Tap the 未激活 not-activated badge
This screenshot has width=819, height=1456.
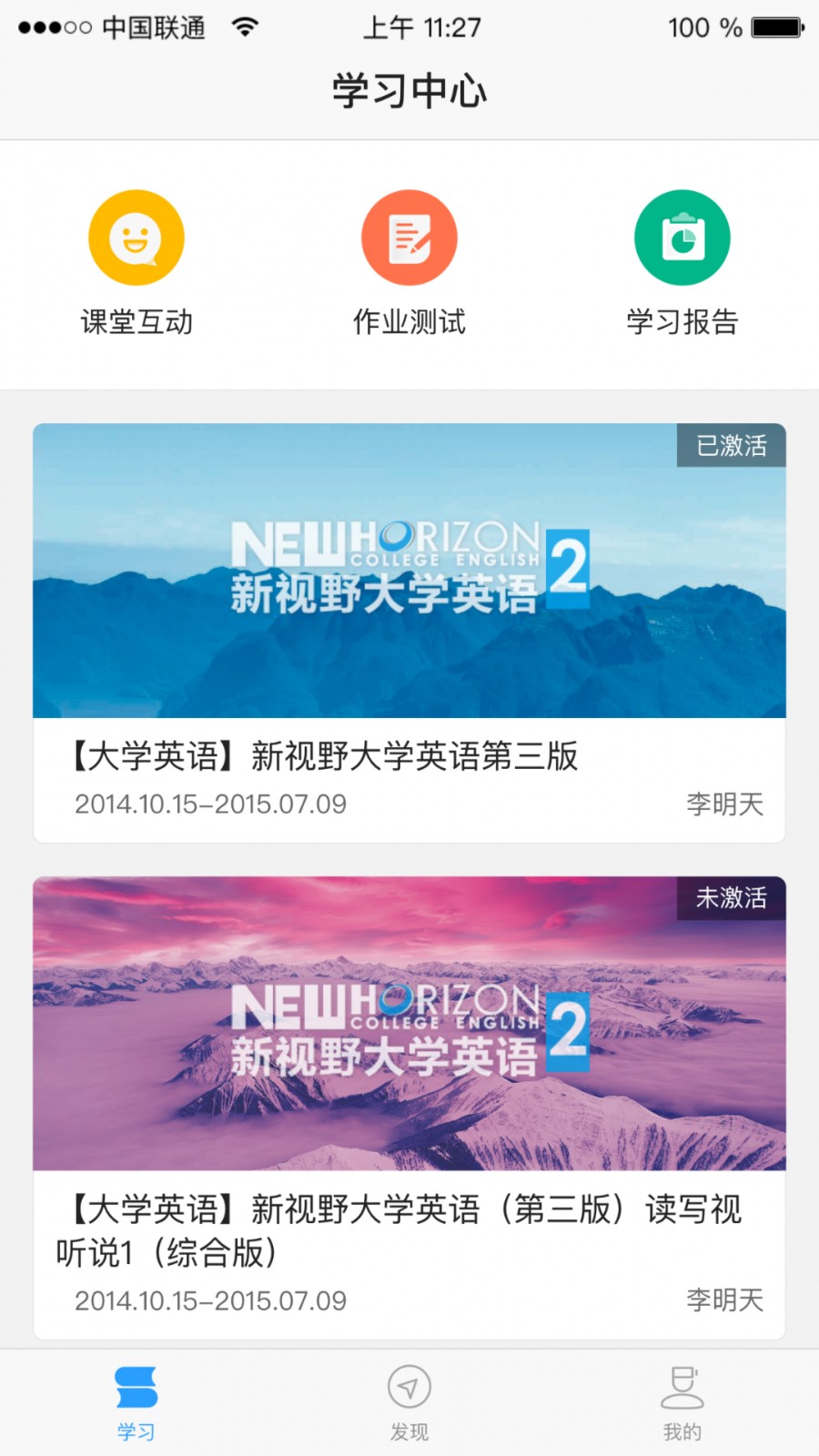click(731, 897)
